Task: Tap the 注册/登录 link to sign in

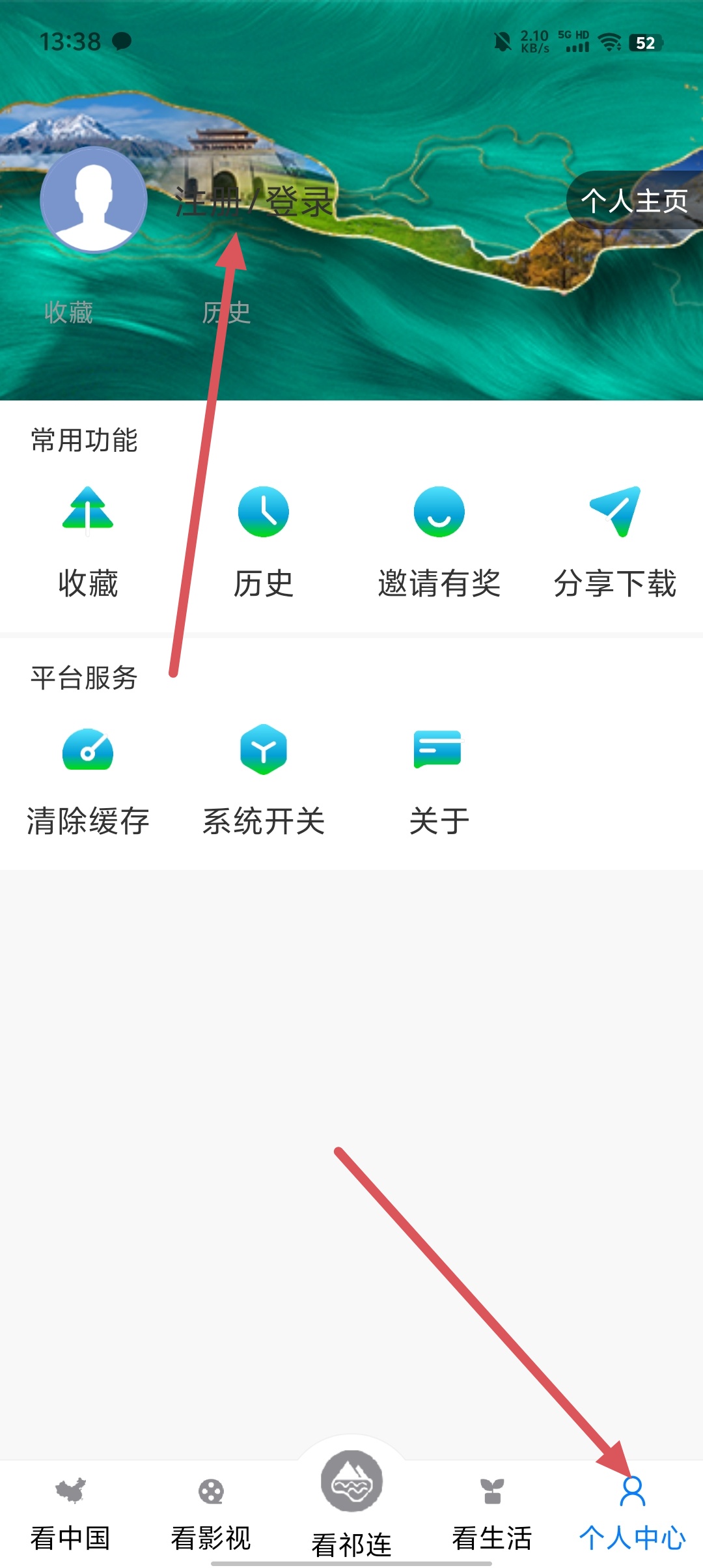Action: click(255, 201)
